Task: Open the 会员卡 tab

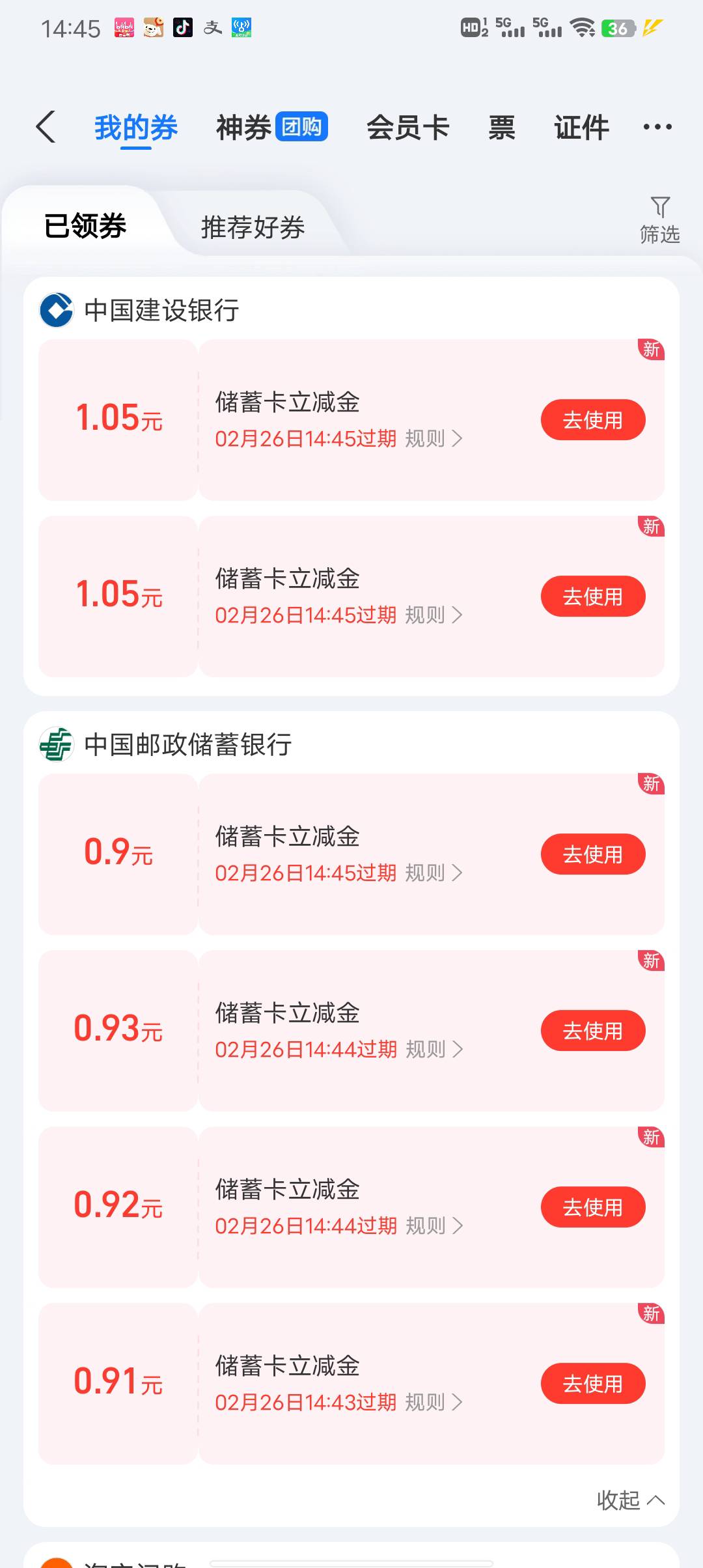Action: 407,127
